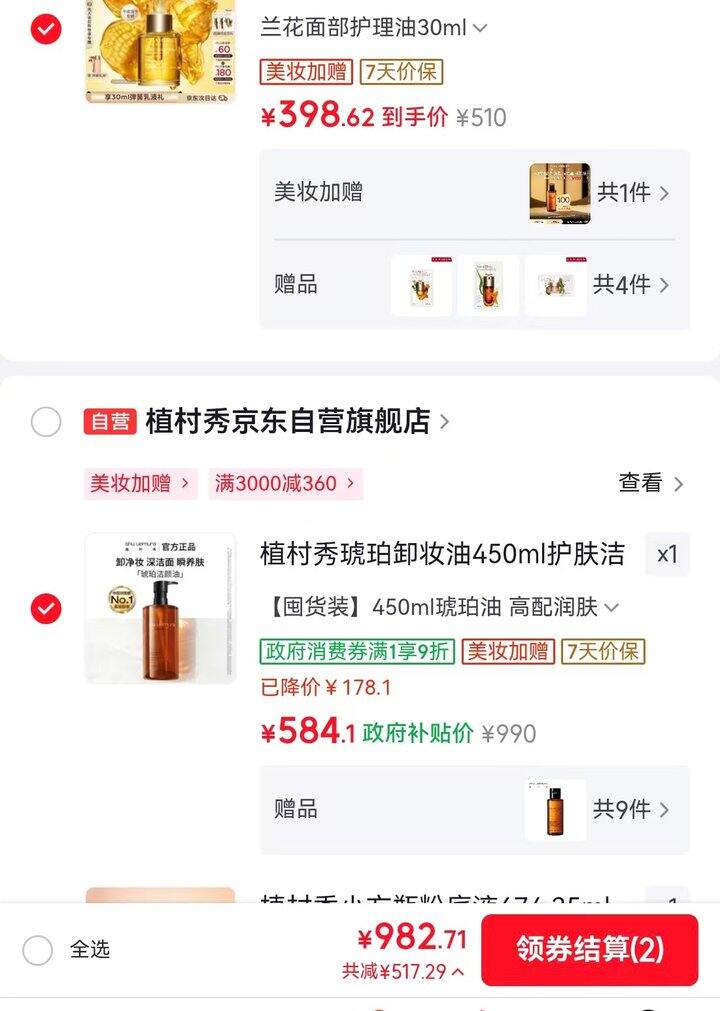Uncheck the 植村秀琥珀卸妆油 item
The height and width of the screenshot is (1011, 720).
click(x=46, y=608)
